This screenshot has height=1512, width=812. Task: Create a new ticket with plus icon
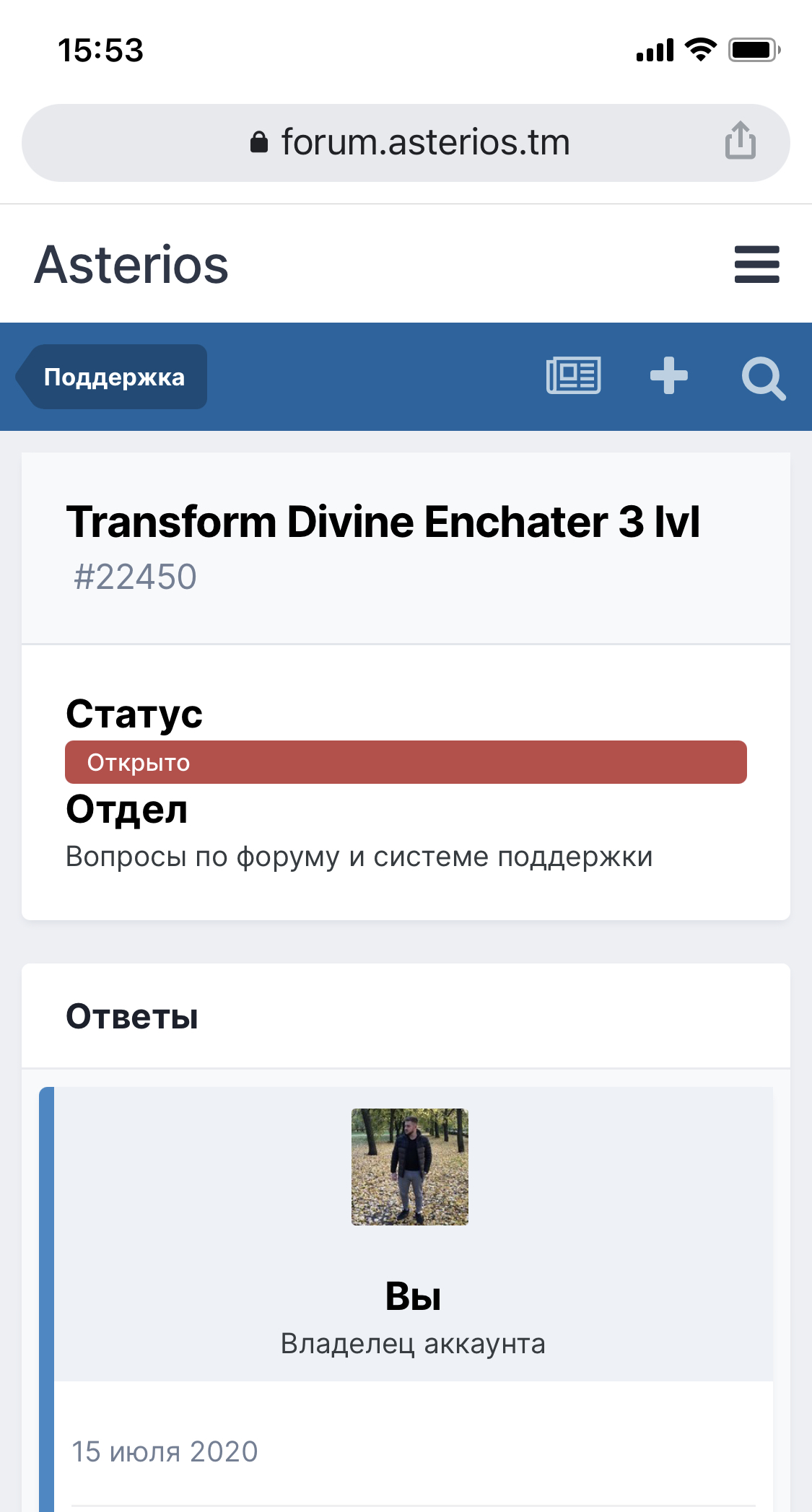click(x=668, y=376)
